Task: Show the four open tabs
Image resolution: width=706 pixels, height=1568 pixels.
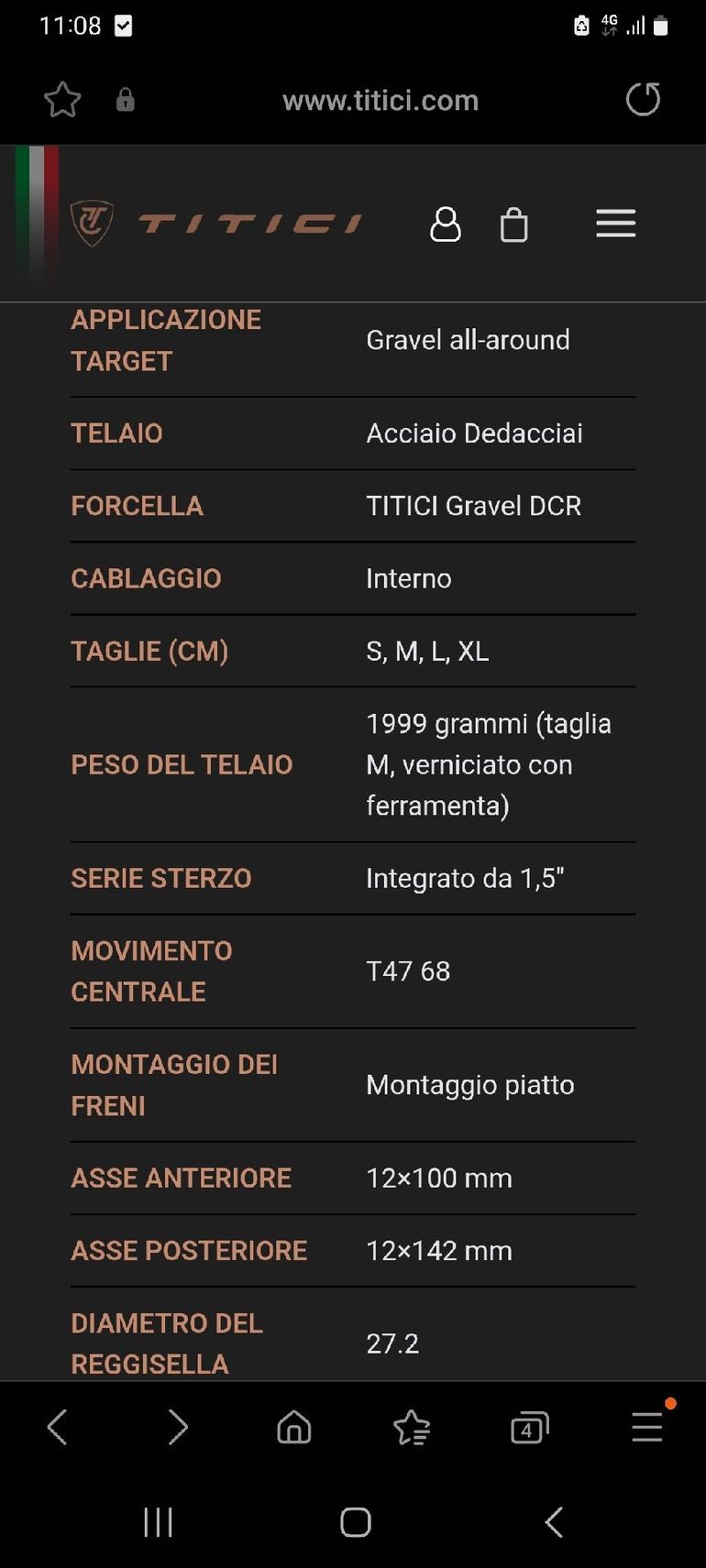Action: point(529,1427)
